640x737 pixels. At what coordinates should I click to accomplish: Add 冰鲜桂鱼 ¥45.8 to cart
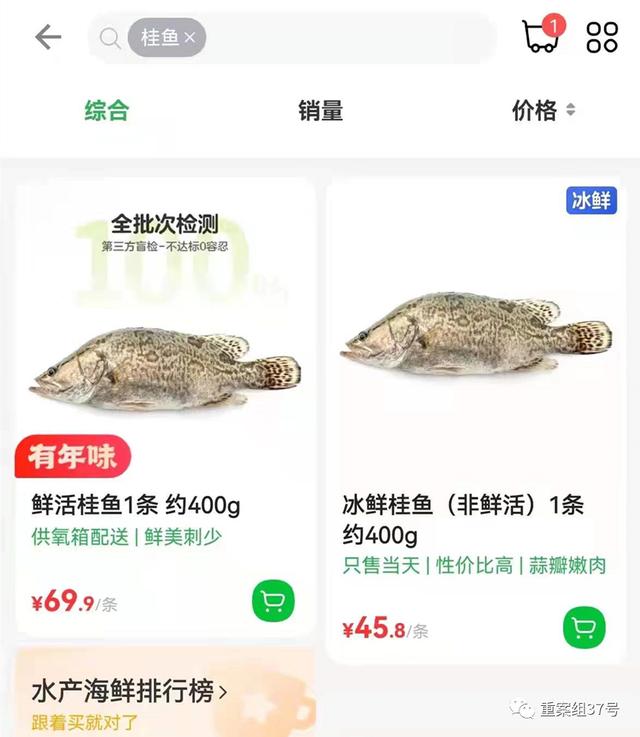[584, 627]
